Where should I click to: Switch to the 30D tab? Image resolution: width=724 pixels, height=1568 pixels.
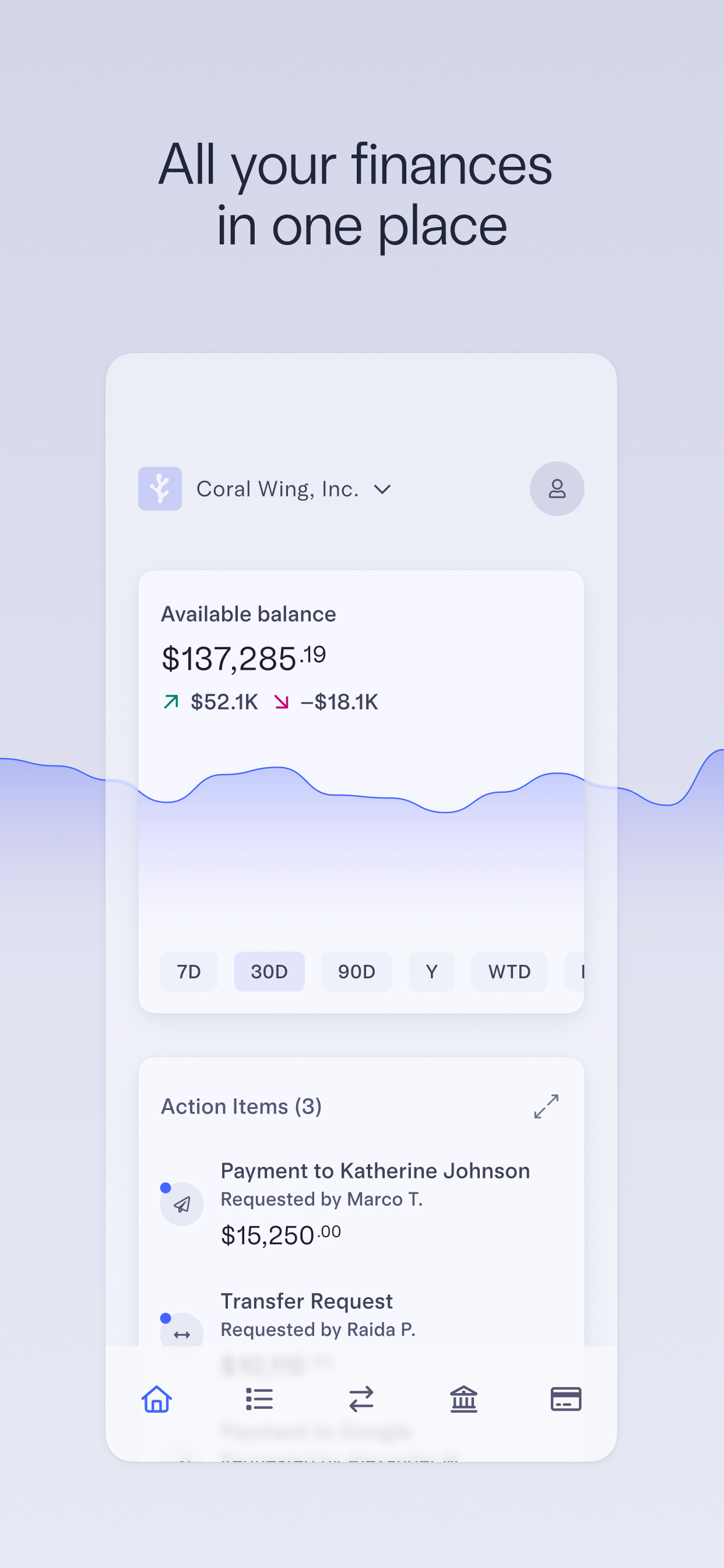pos(269,971)
